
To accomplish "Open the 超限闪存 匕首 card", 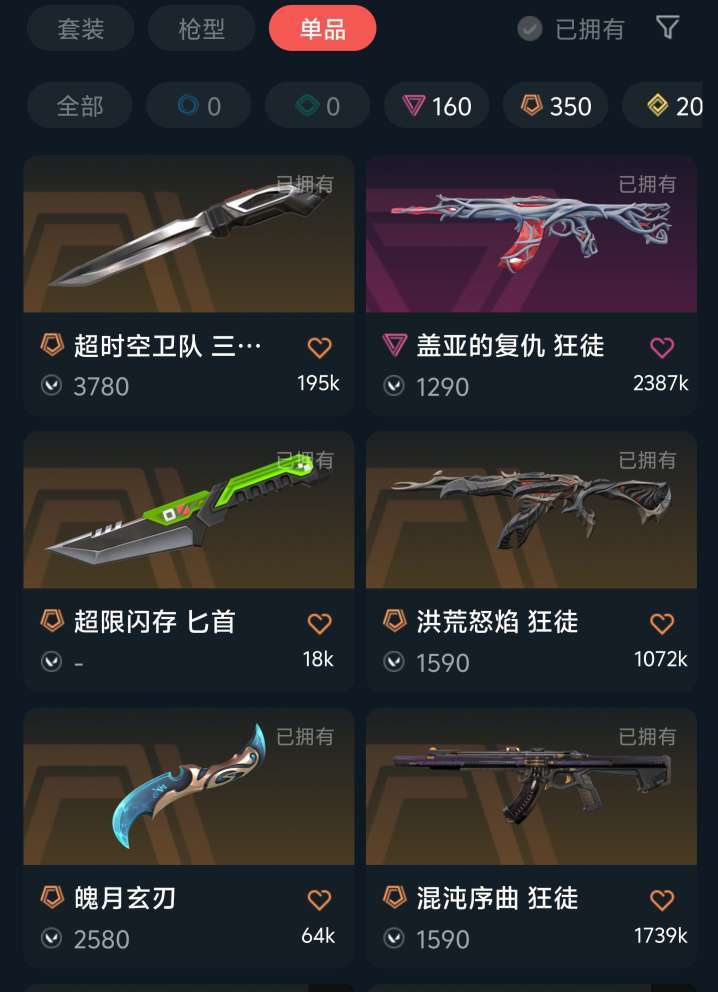I will [x=189, y=561].
